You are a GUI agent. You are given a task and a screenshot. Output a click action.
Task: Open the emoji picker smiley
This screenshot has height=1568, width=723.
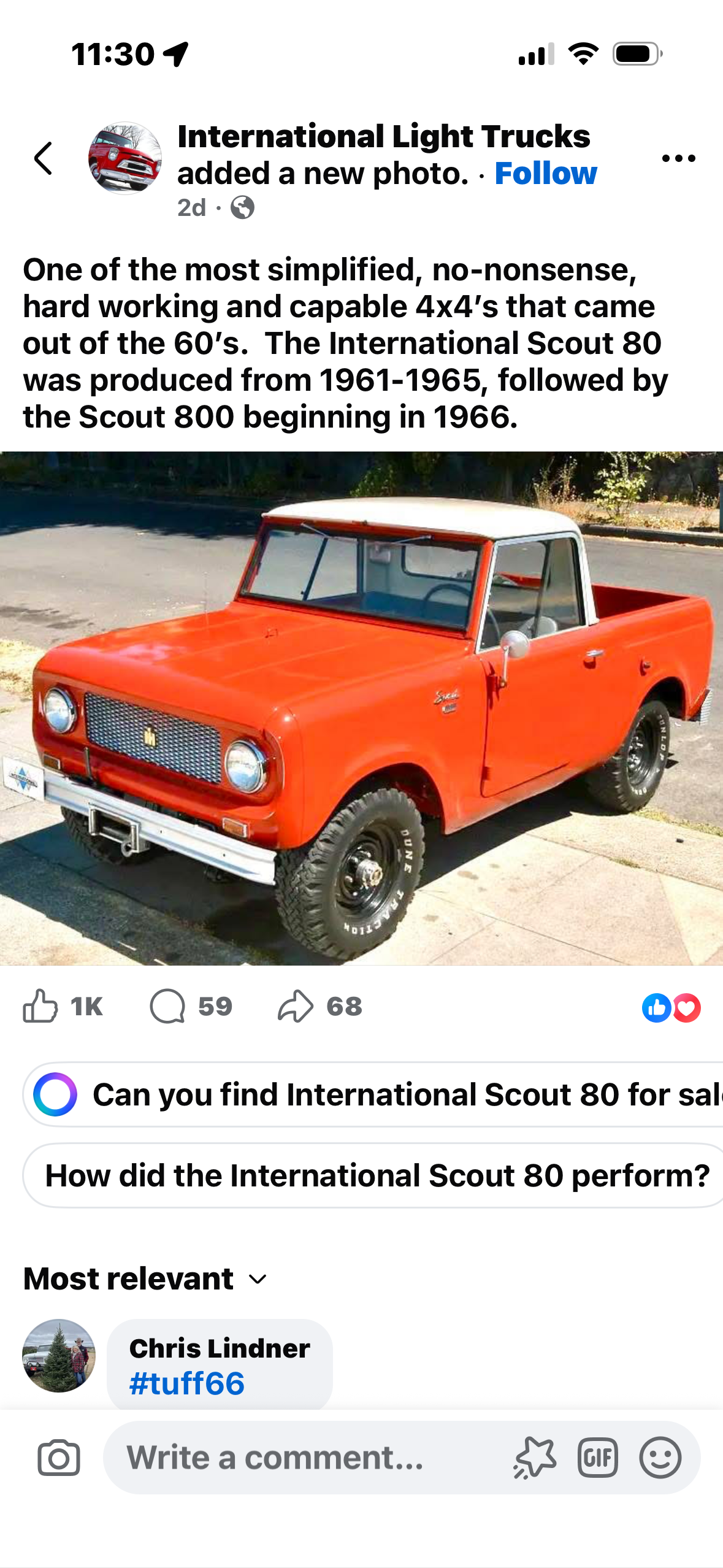(x=660, y=1458)
